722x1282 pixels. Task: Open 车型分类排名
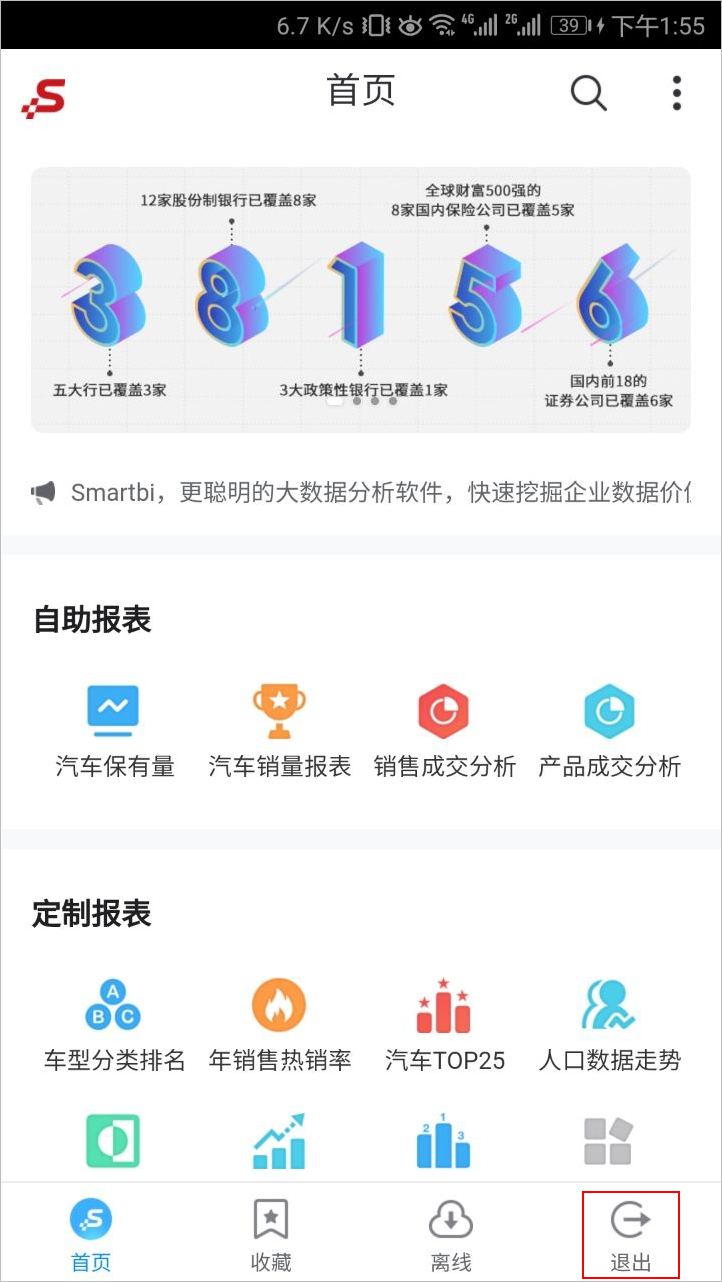click(114, 1025)
